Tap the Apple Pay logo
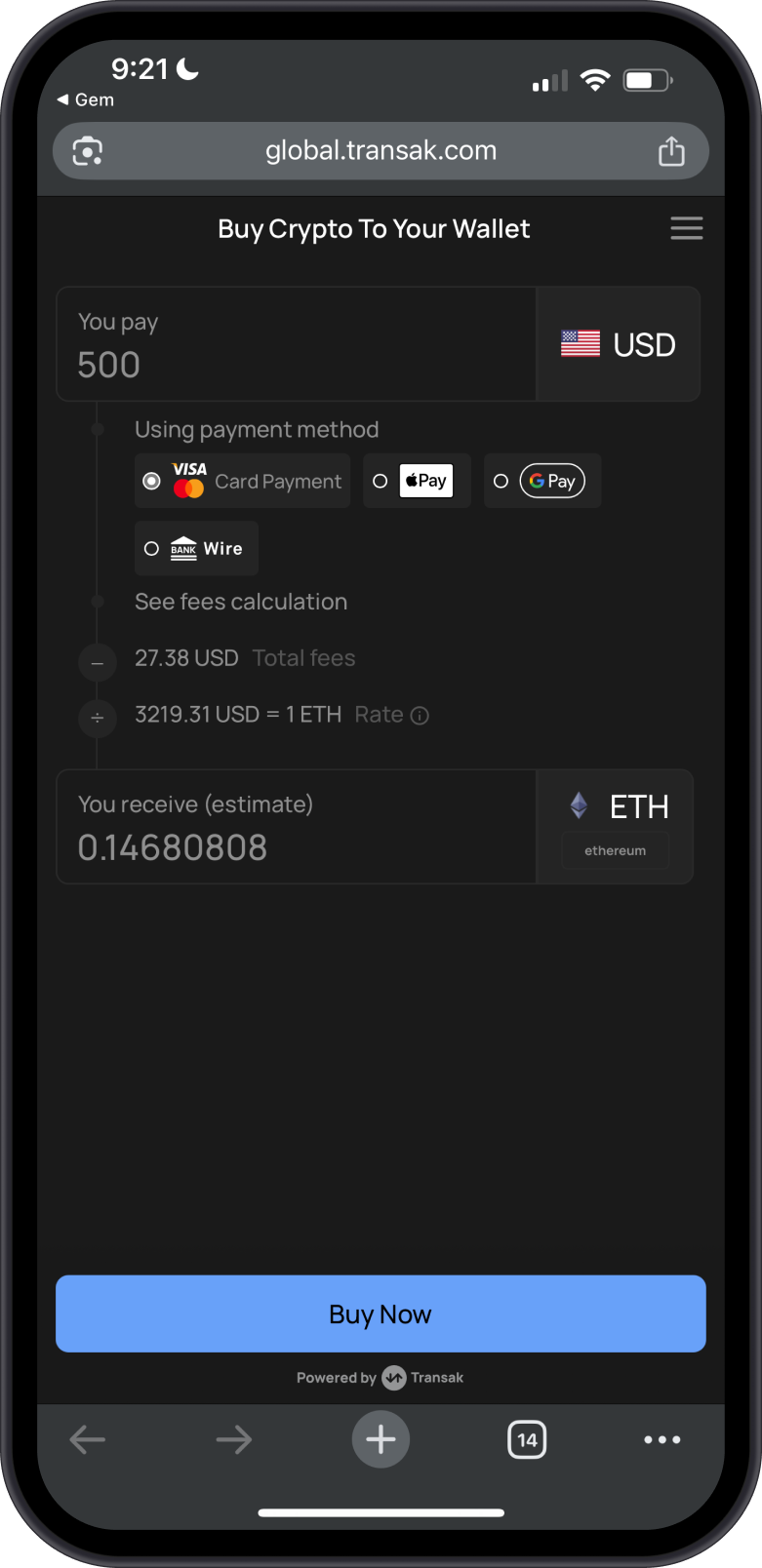Screen dimensions: 762x1568 426,480
